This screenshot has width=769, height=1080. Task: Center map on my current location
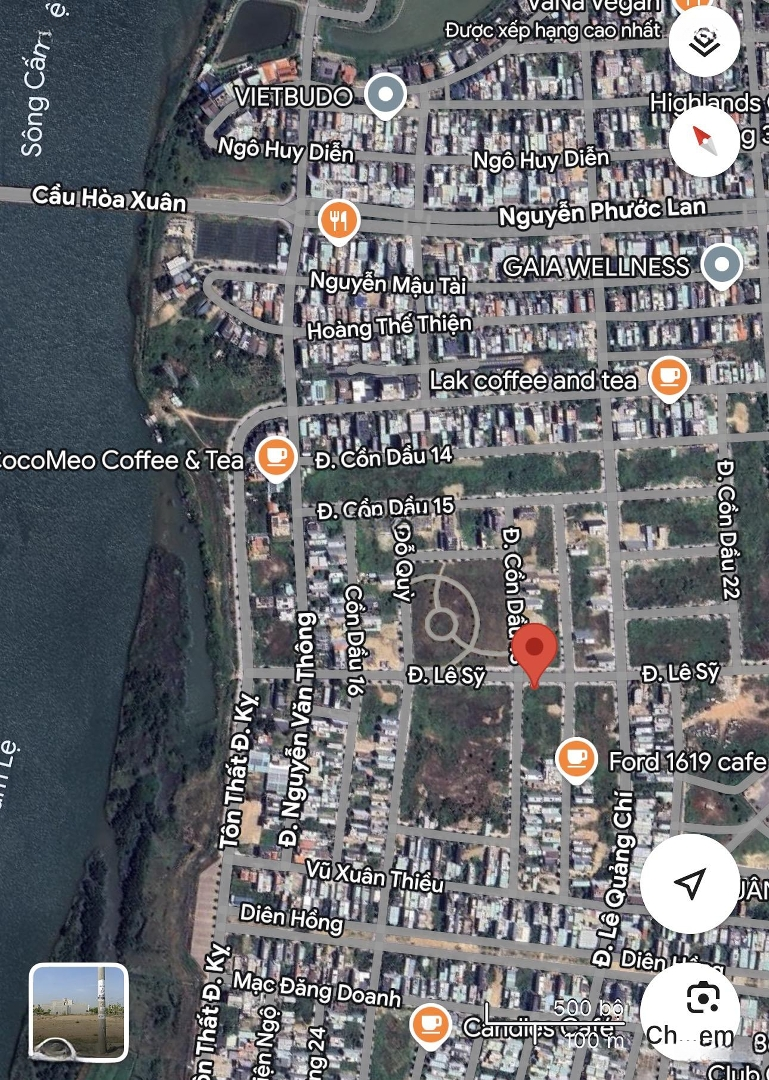click(x=690, y=883)
